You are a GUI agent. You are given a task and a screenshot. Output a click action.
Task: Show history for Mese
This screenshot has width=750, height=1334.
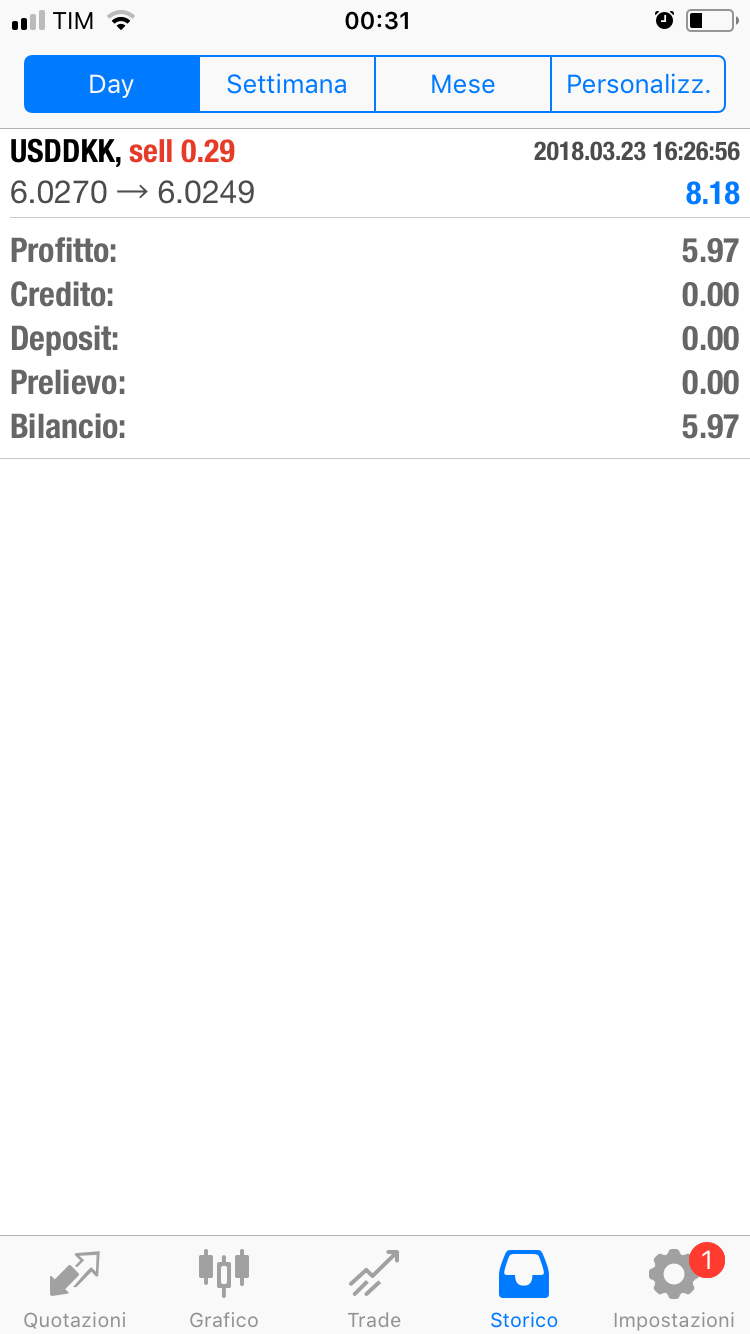pos(463,84)
